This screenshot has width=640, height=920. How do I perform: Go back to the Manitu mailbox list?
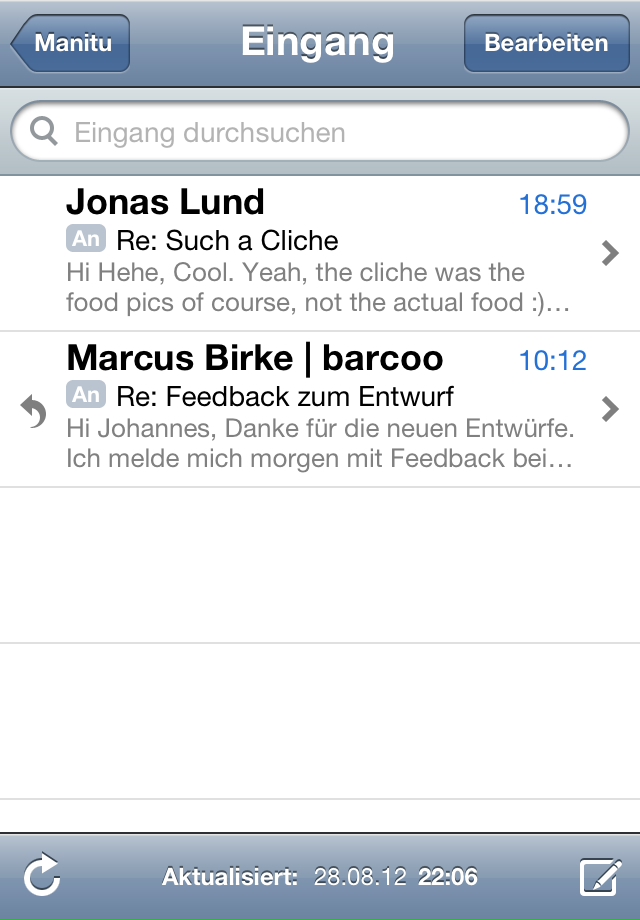[71, 44]
